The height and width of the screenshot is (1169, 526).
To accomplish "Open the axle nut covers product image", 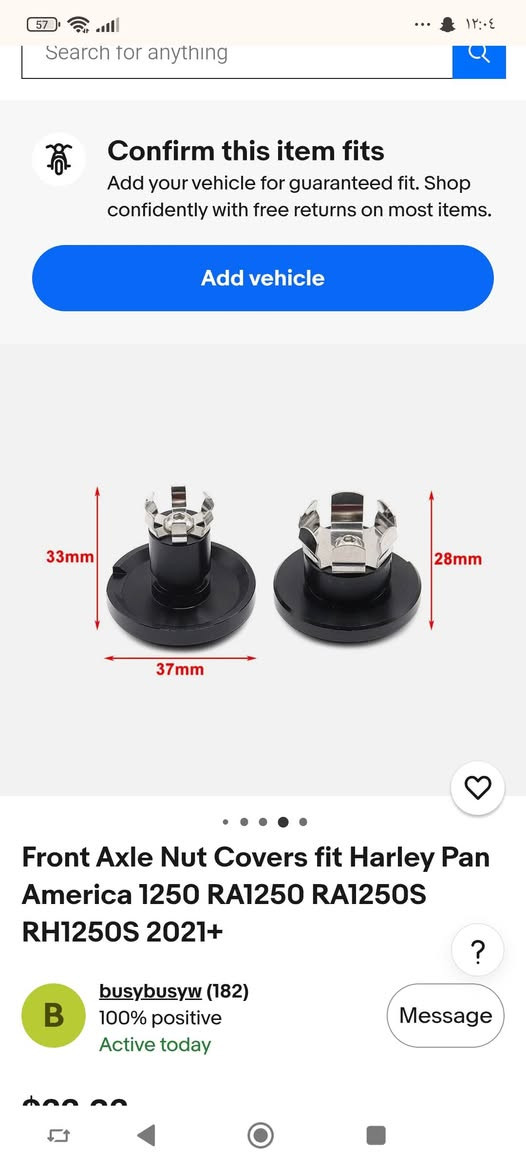I will coord(263,569).
